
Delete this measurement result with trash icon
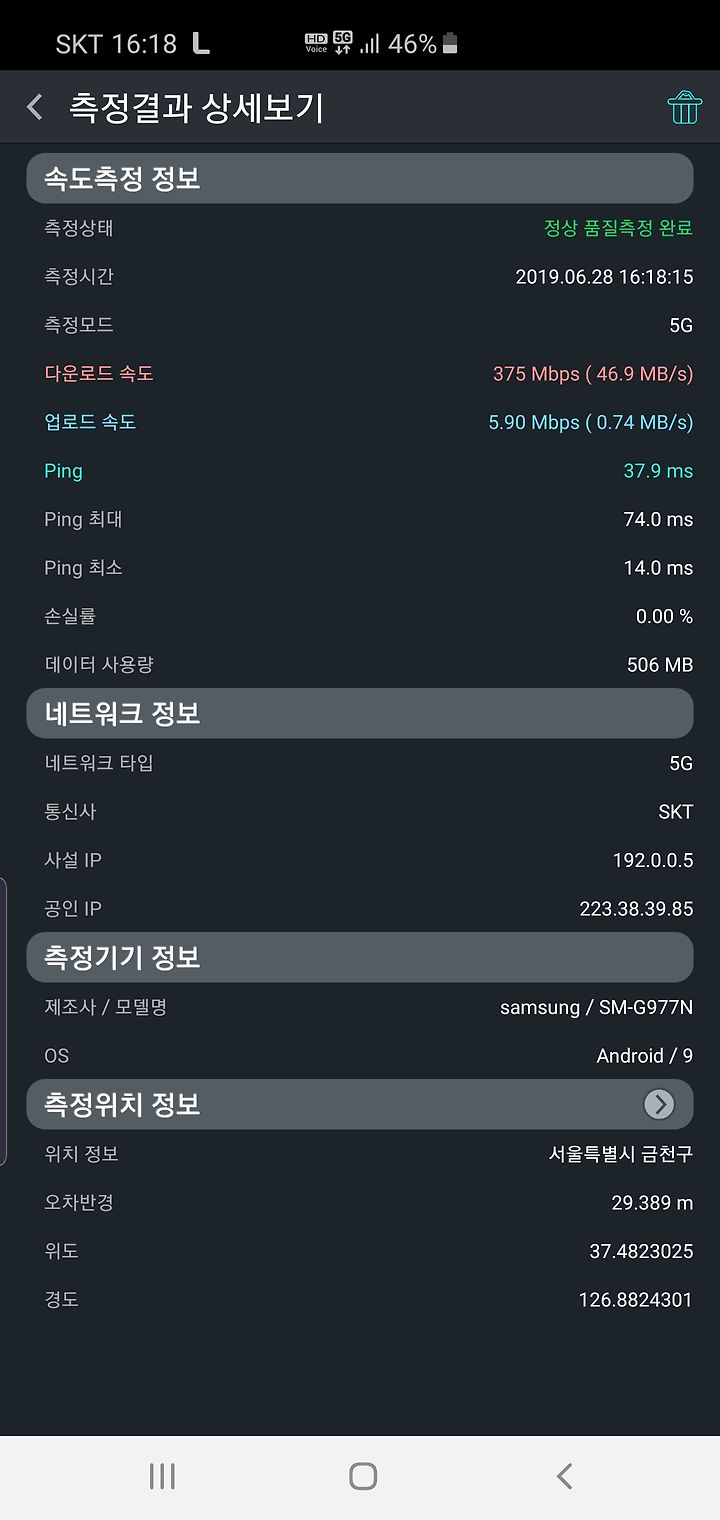click(x=684, y=107)
